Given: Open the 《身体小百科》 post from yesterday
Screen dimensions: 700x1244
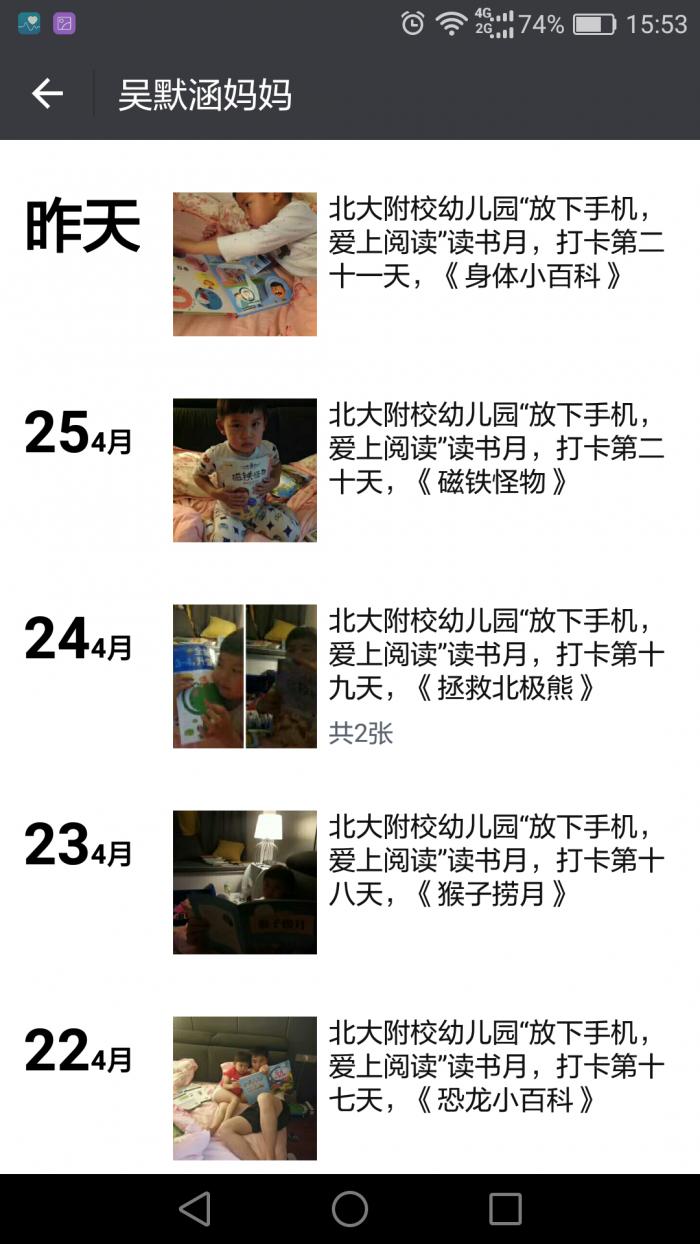Looking at the screenshot, I should [x=496, y=243].
